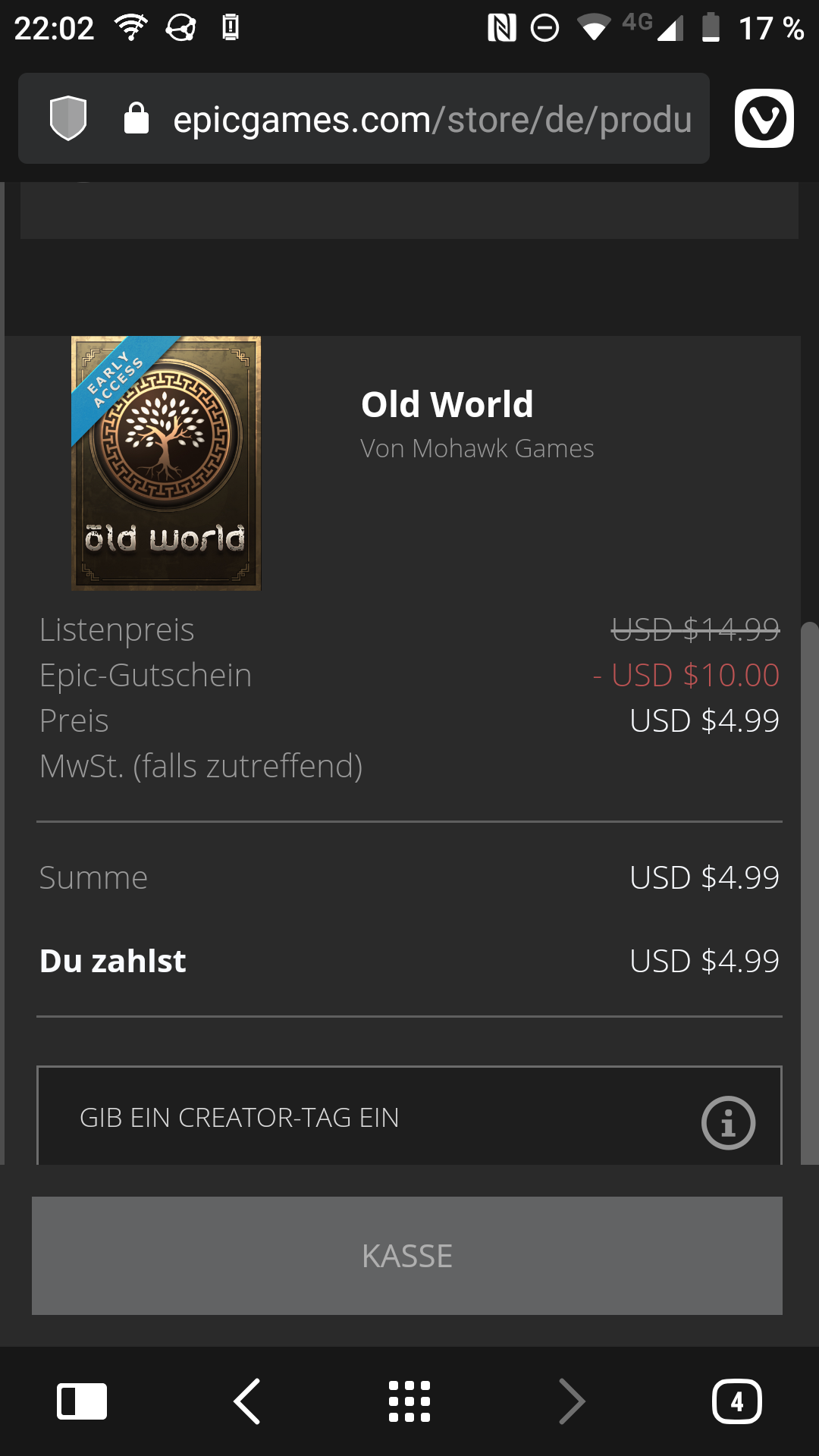Open the tracker blocker shield
The image size is (819, 1456).
(x=68, y=118)
